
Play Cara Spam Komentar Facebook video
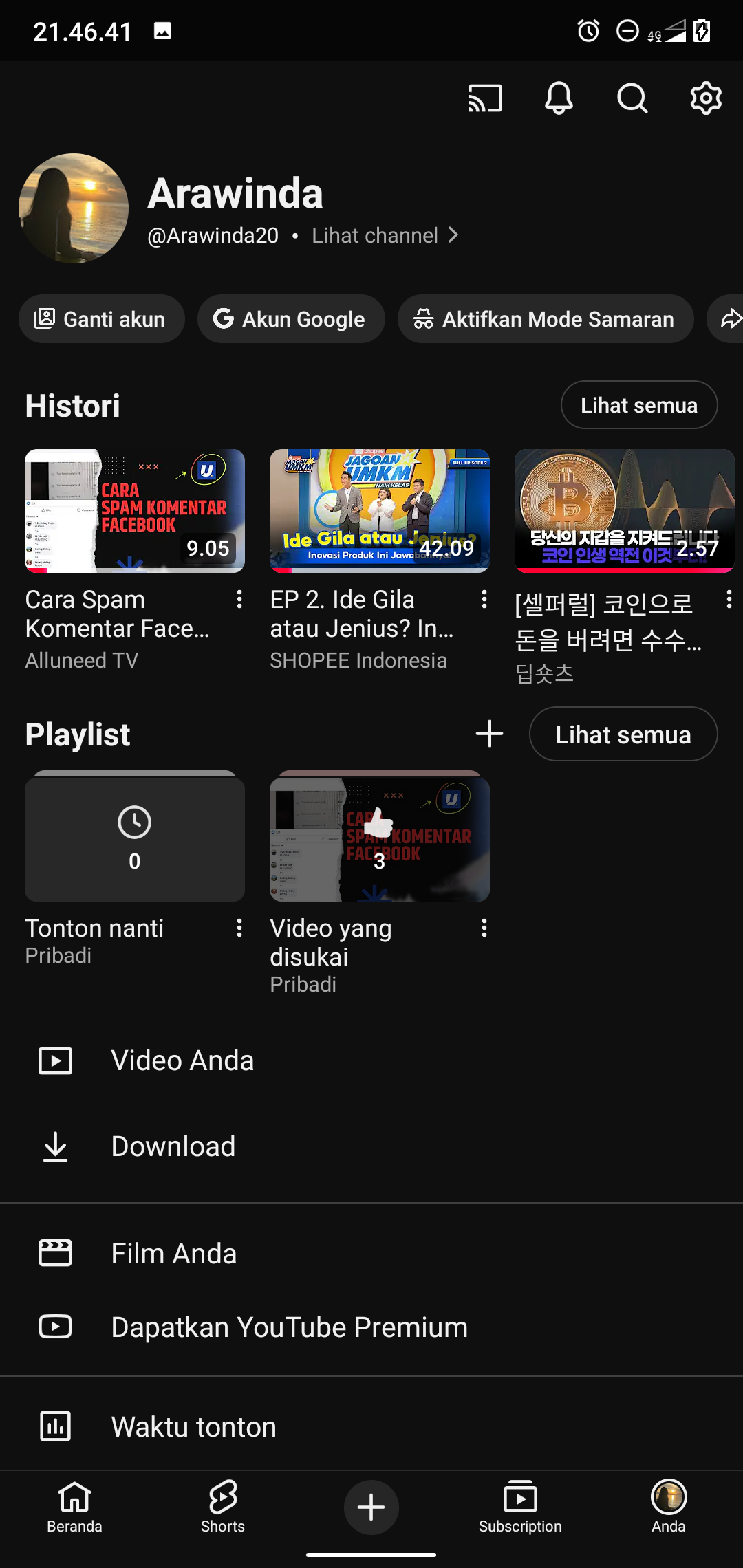click(x=135, y=511)
